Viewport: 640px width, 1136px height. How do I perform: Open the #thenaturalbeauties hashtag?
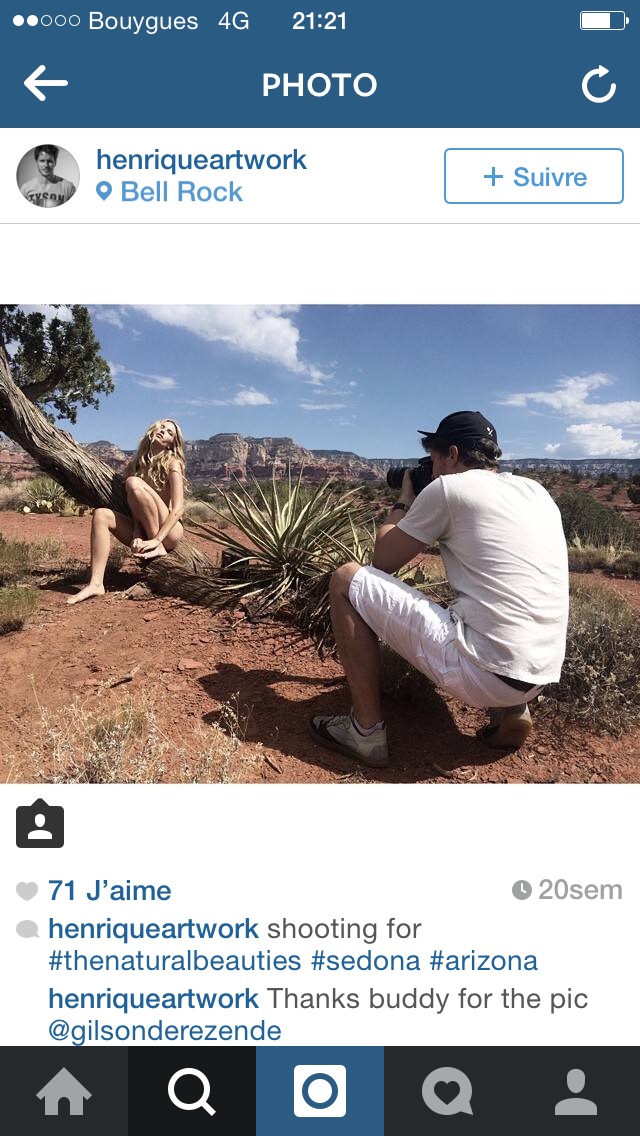click(175, 961)
